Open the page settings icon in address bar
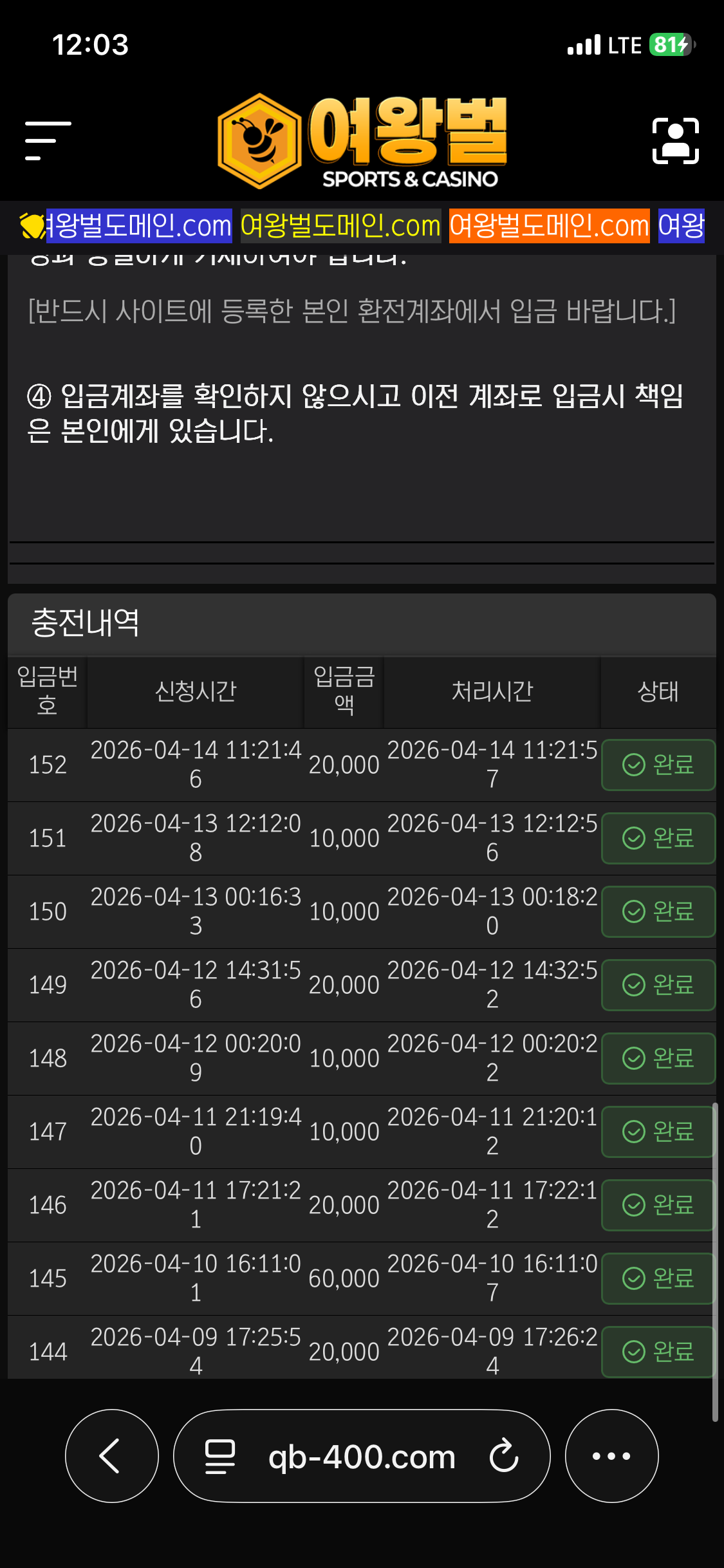This screenshot has width=724, height=1568. pos(219,1457)
